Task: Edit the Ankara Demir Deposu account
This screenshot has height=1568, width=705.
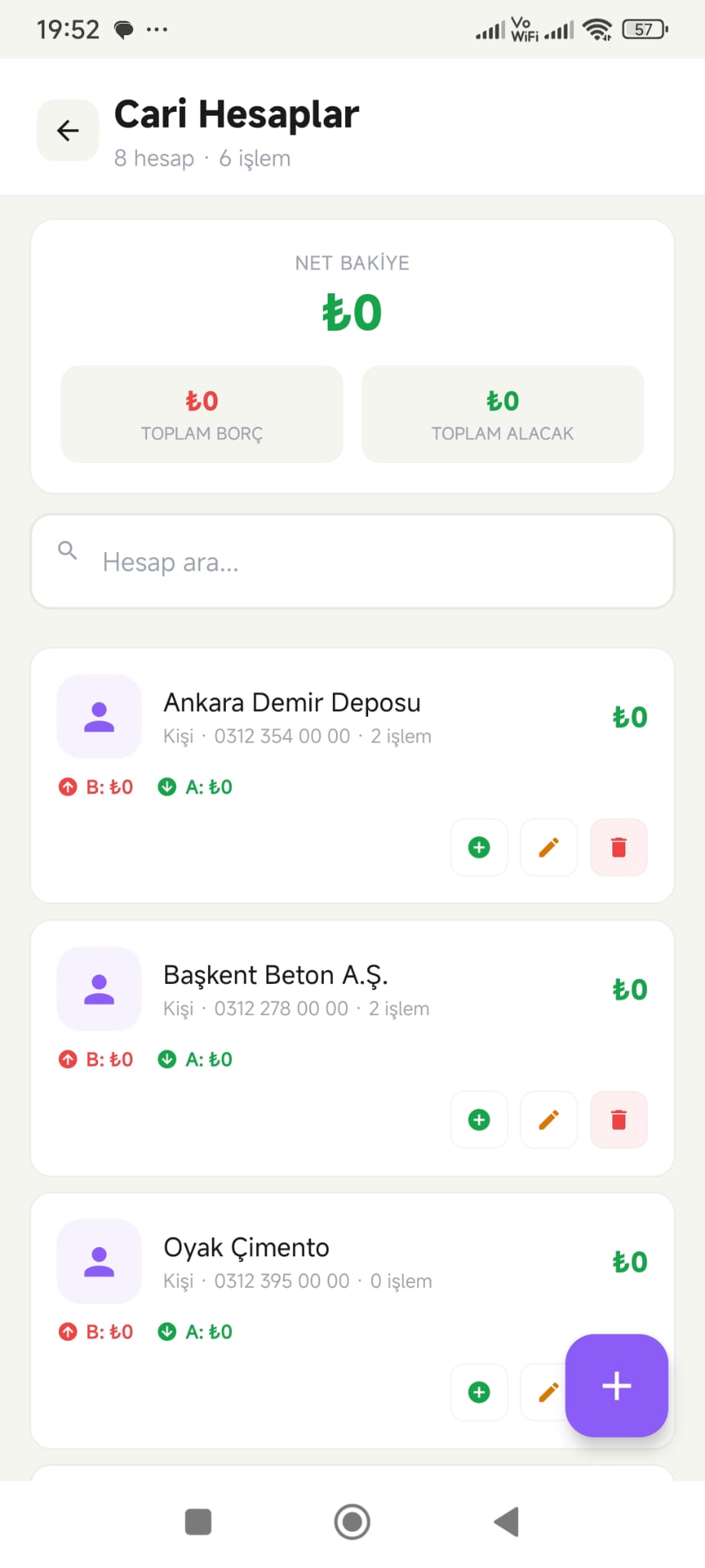Action: point(548,847)
